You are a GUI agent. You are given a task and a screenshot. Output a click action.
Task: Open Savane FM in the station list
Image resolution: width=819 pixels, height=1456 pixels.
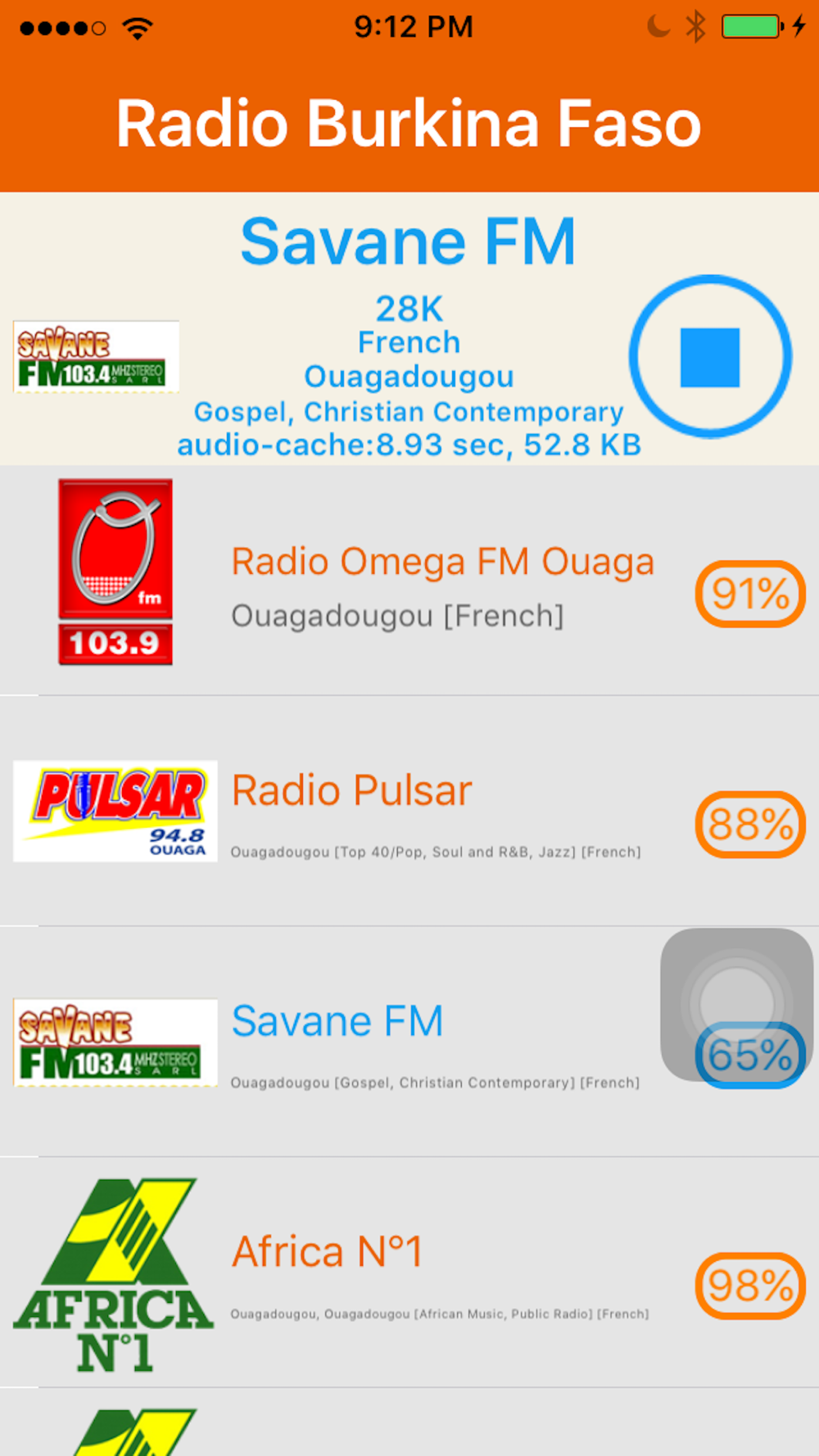click(x=409, y=1042)
